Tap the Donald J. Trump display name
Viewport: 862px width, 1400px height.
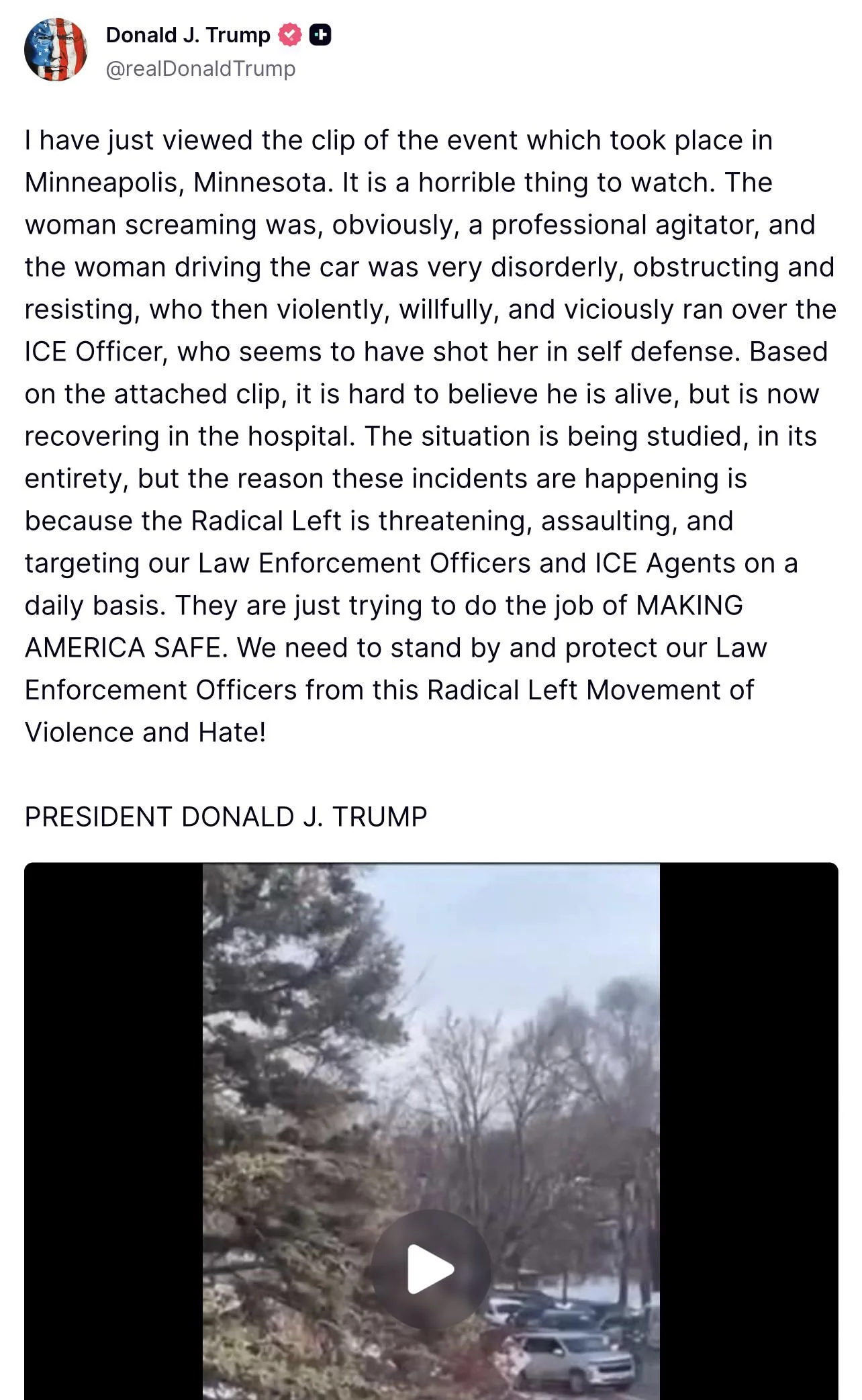click(x=188, y=35)
